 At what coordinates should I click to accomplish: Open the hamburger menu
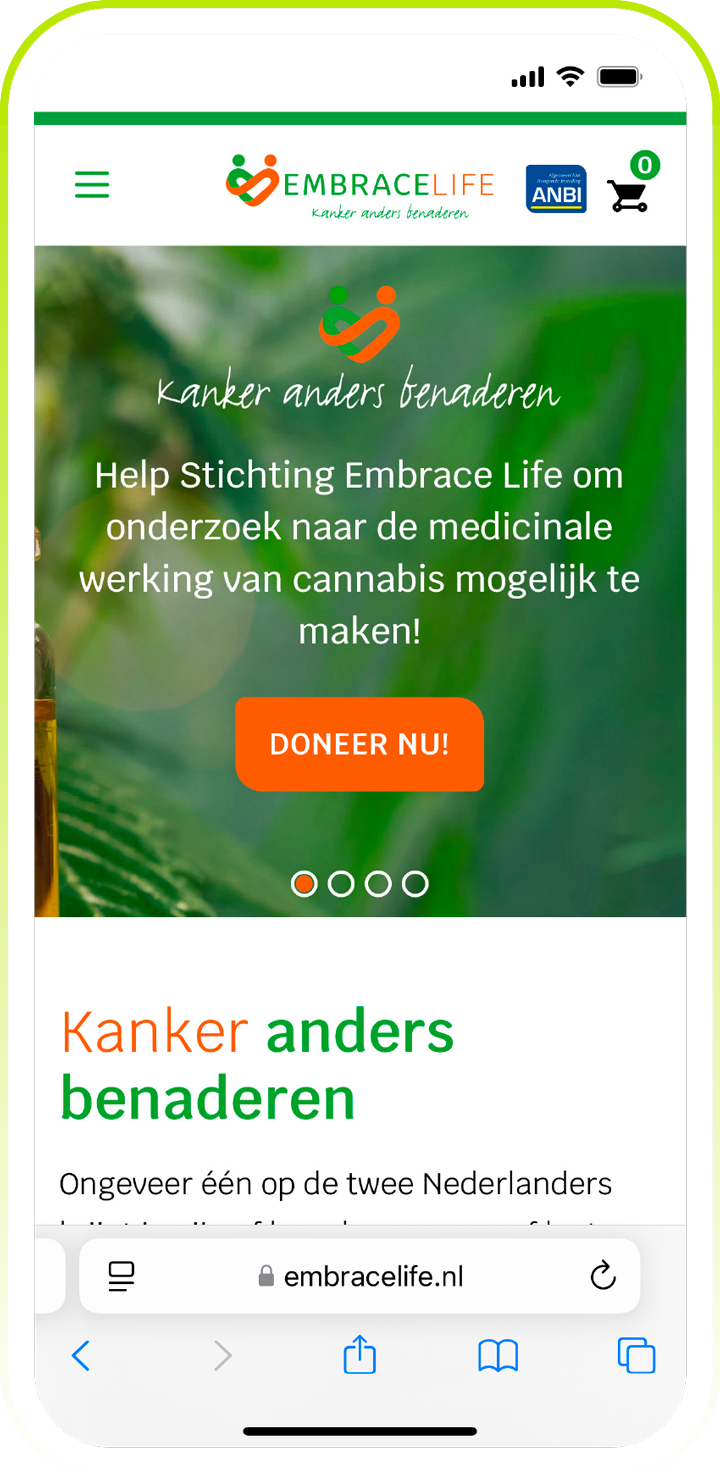tap(92, 185)
